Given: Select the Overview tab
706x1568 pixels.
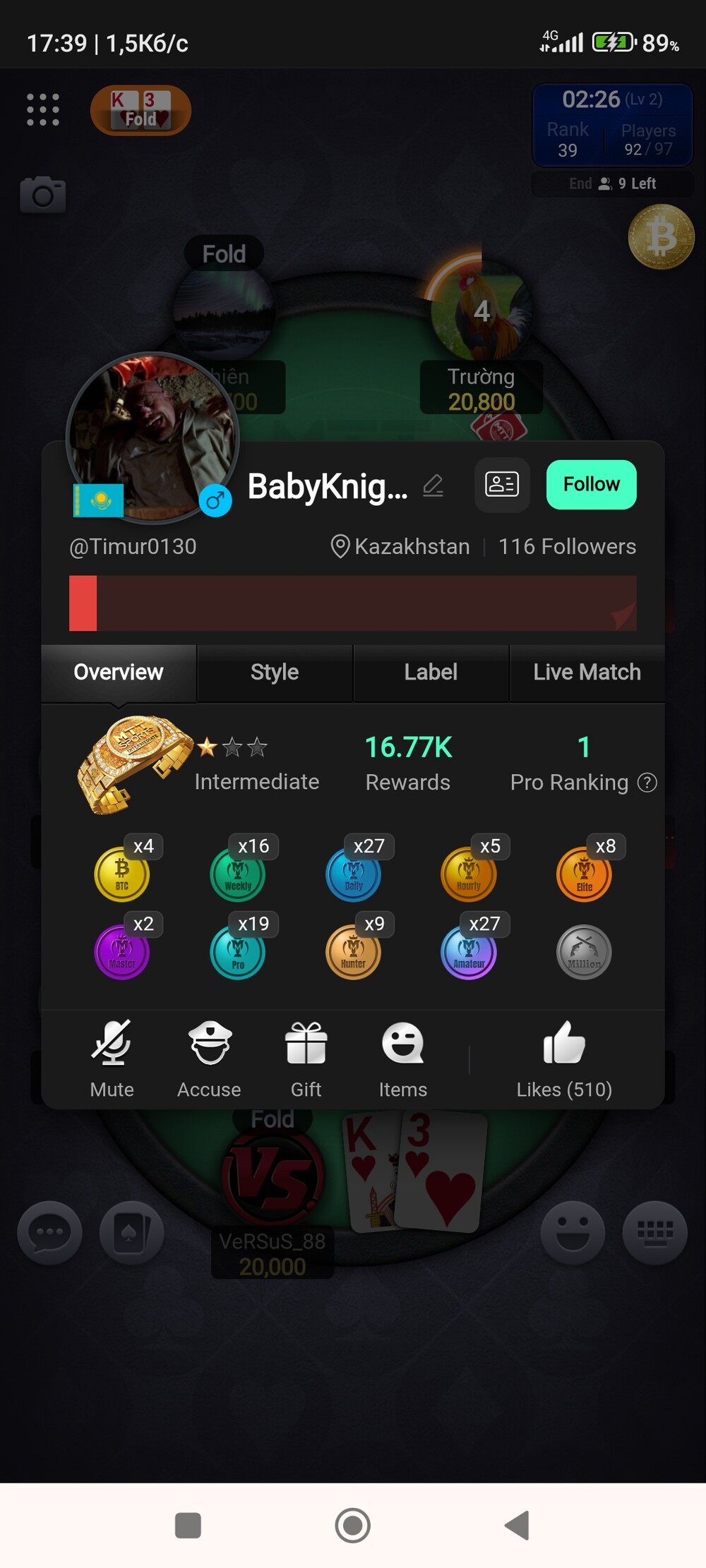Looking at the screenshot, I should pyautogui.click(x=119, y=673).
